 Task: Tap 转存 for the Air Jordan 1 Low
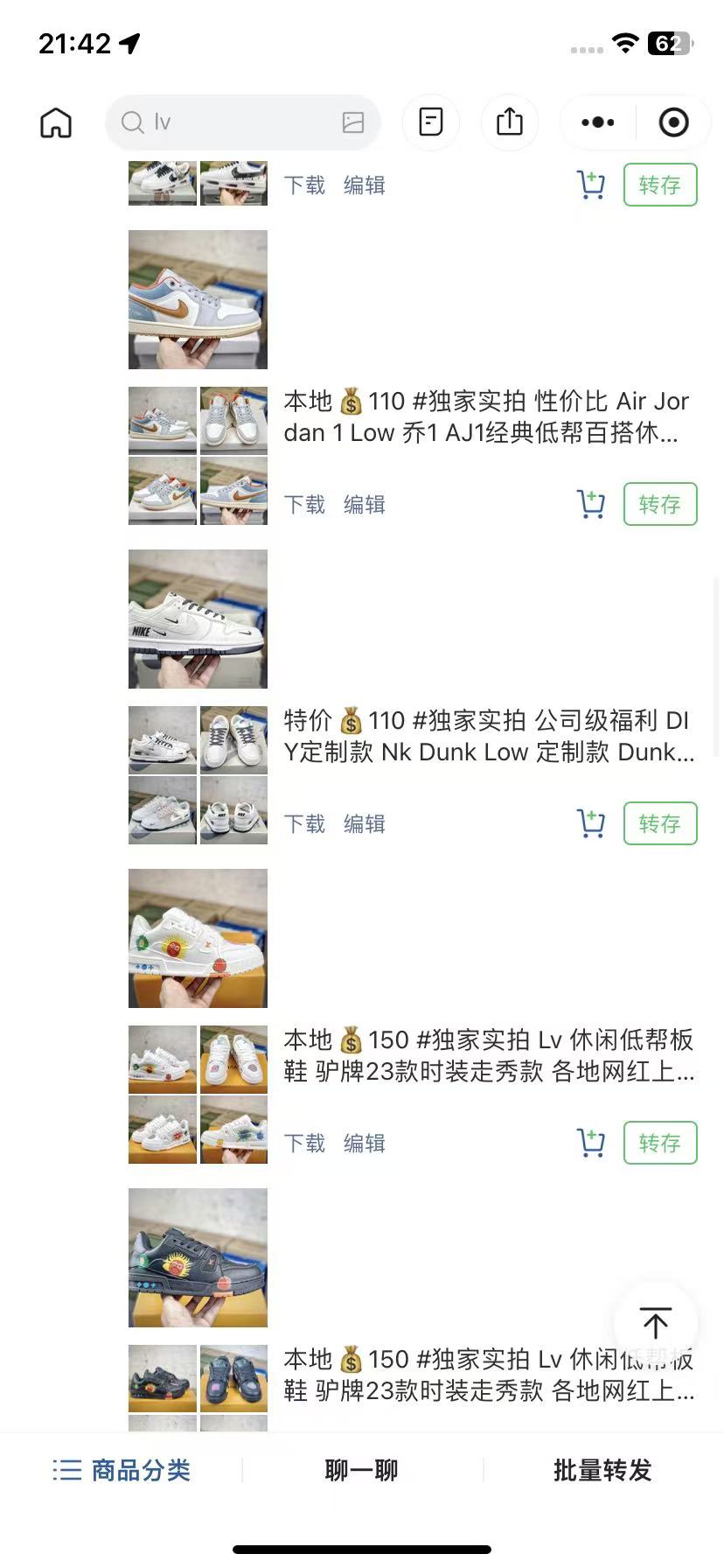[x=660, y=505]
